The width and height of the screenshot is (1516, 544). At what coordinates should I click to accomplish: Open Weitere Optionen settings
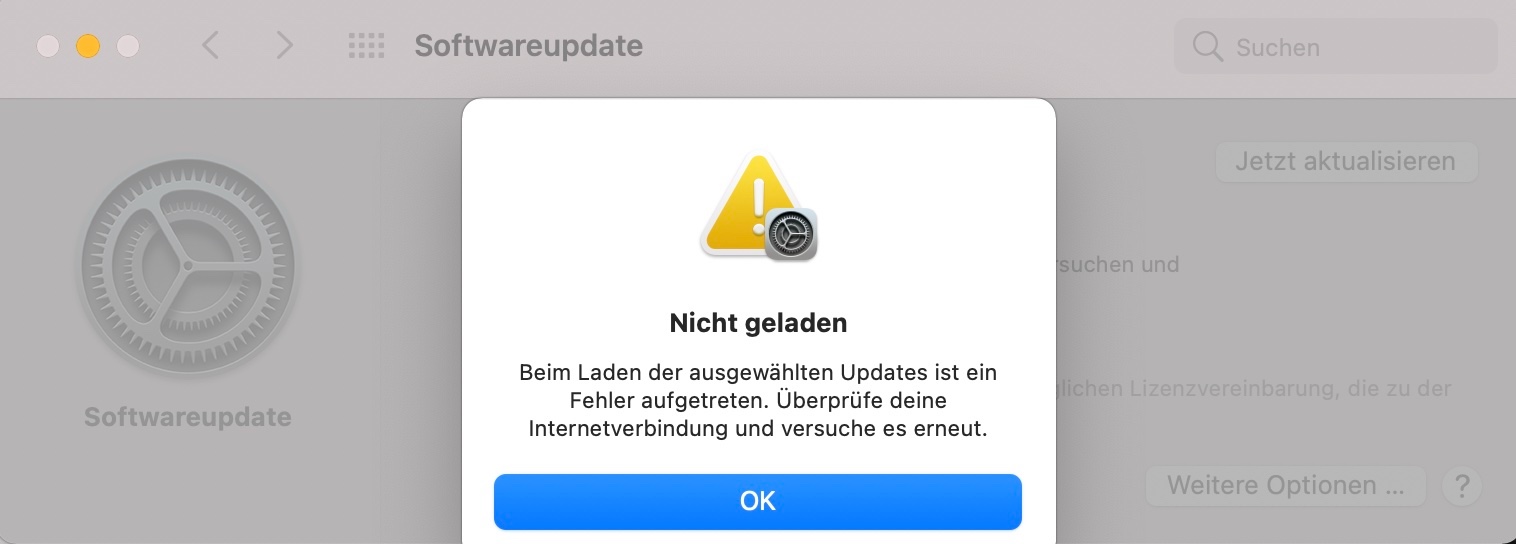(1285, 486)
